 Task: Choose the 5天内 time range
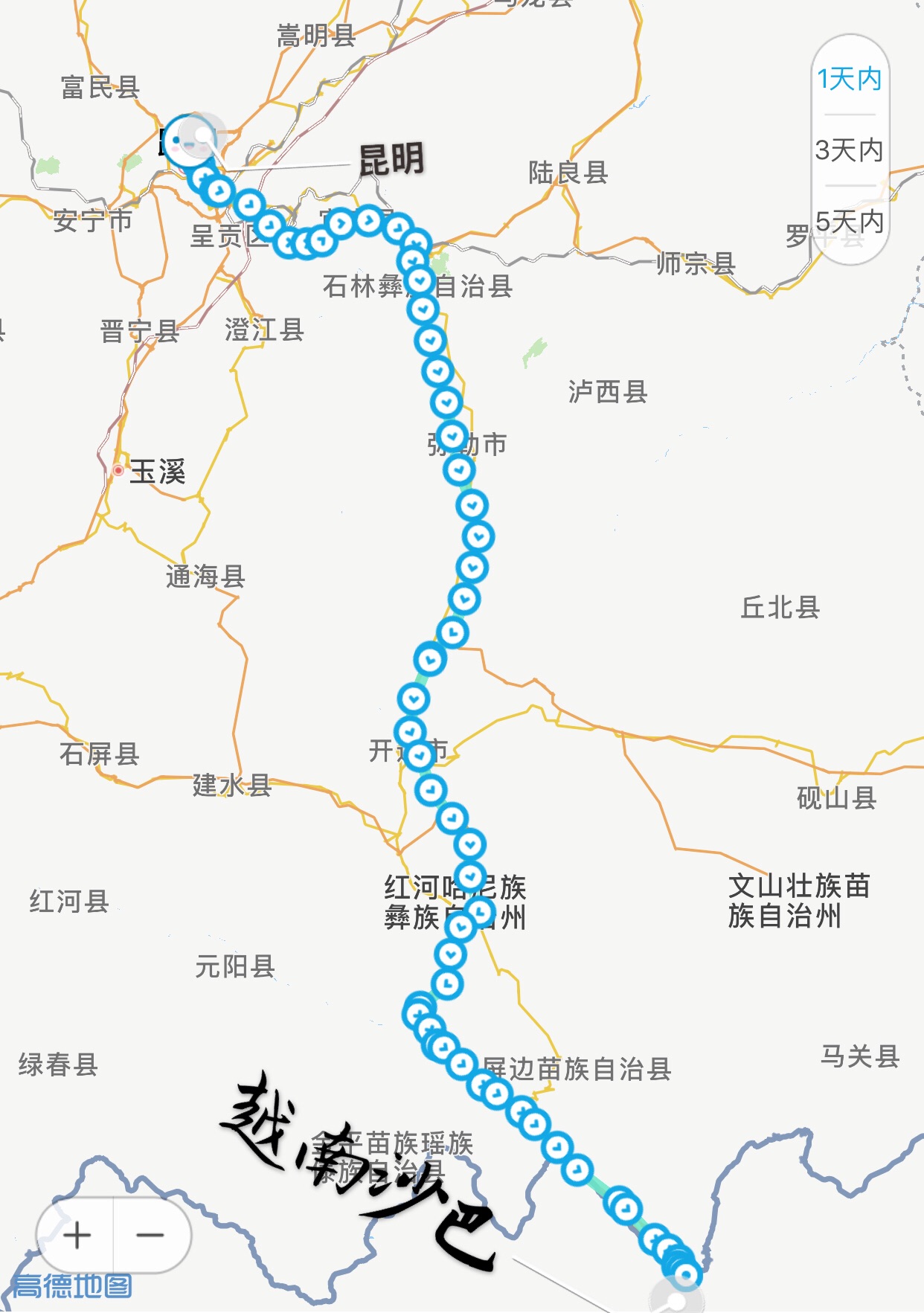click(849, 222)
